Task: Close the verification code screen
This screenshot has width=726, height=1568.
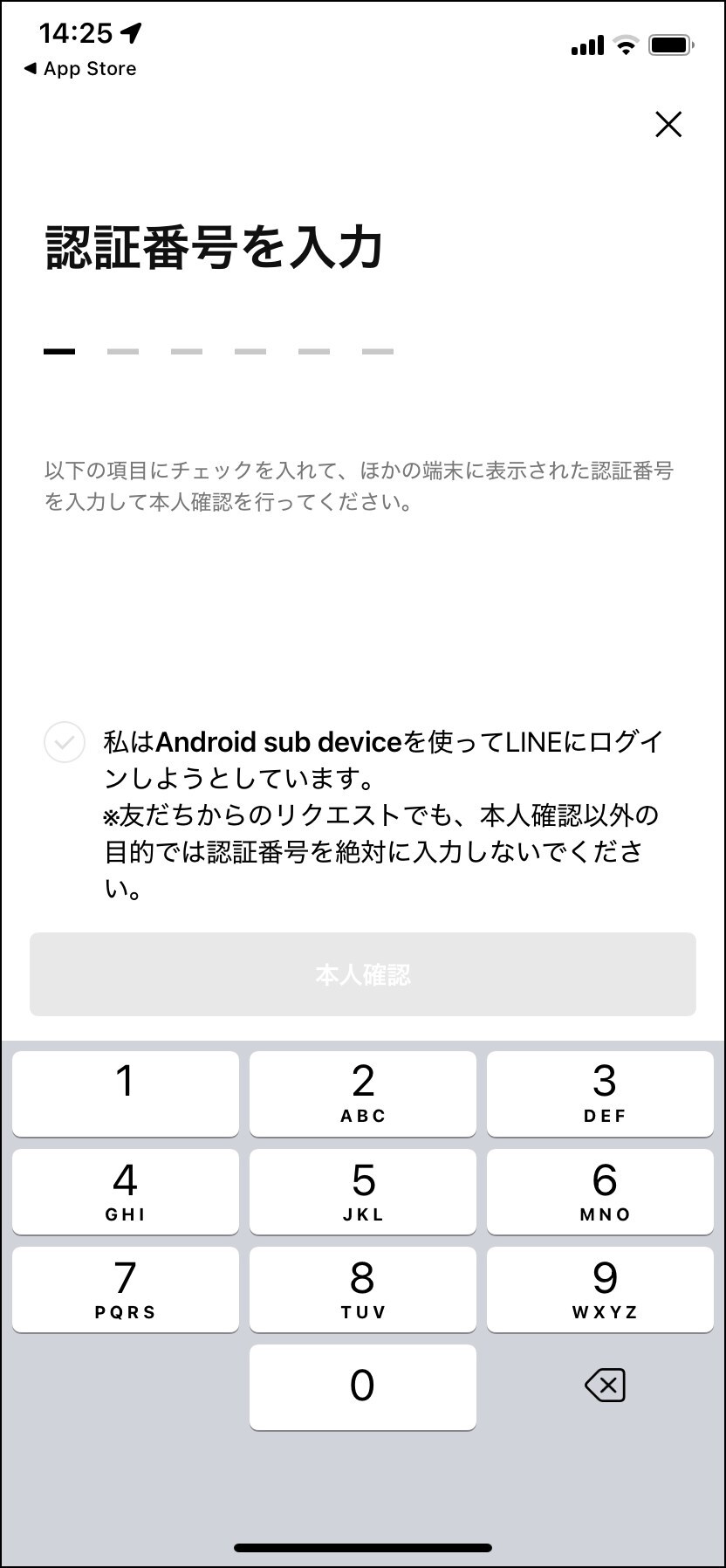Action: (x=668, y=125)
